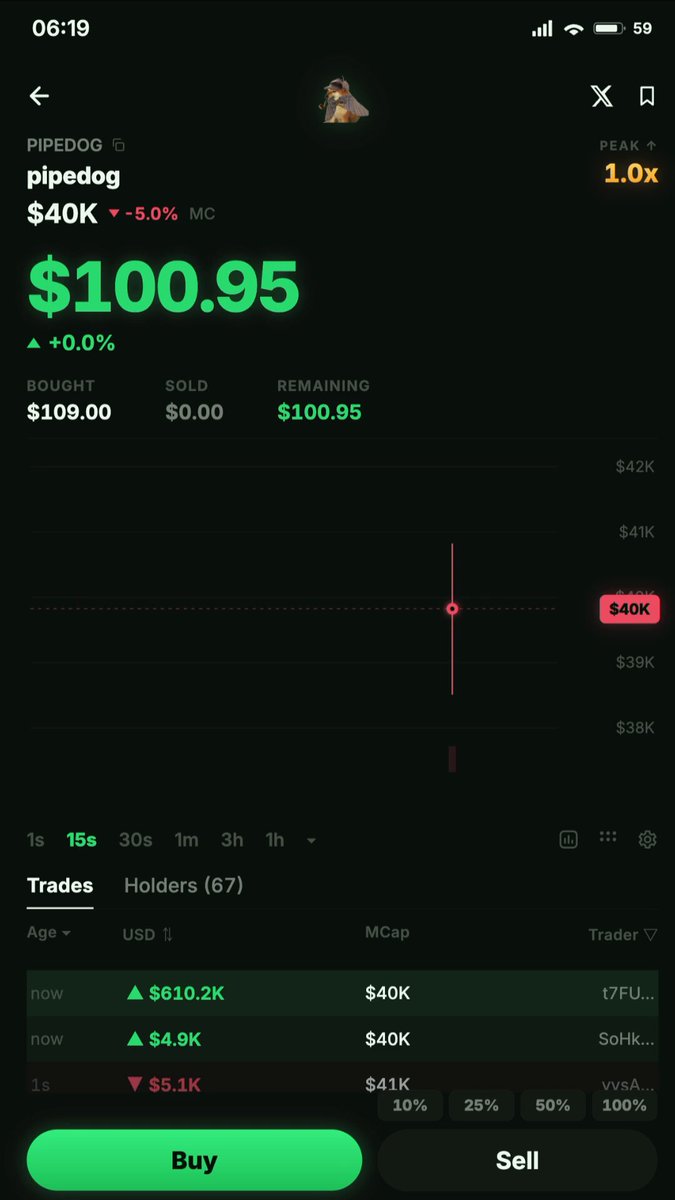Select the 1s chart interval
Viewport: 675px width, 1200px height.
click(x=36, y=840)
